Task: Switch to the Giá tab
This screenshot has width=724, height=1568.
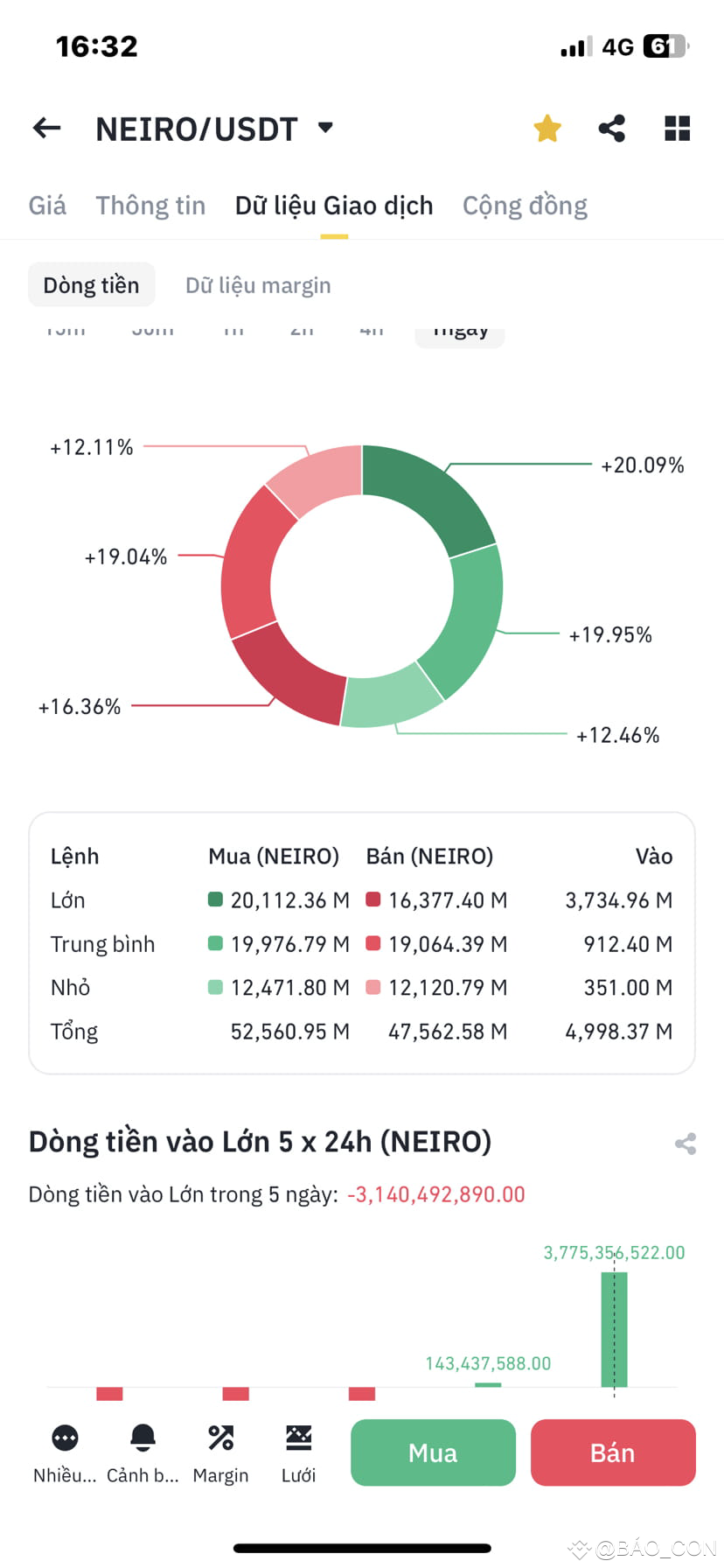Action: (x=46, y=205)
